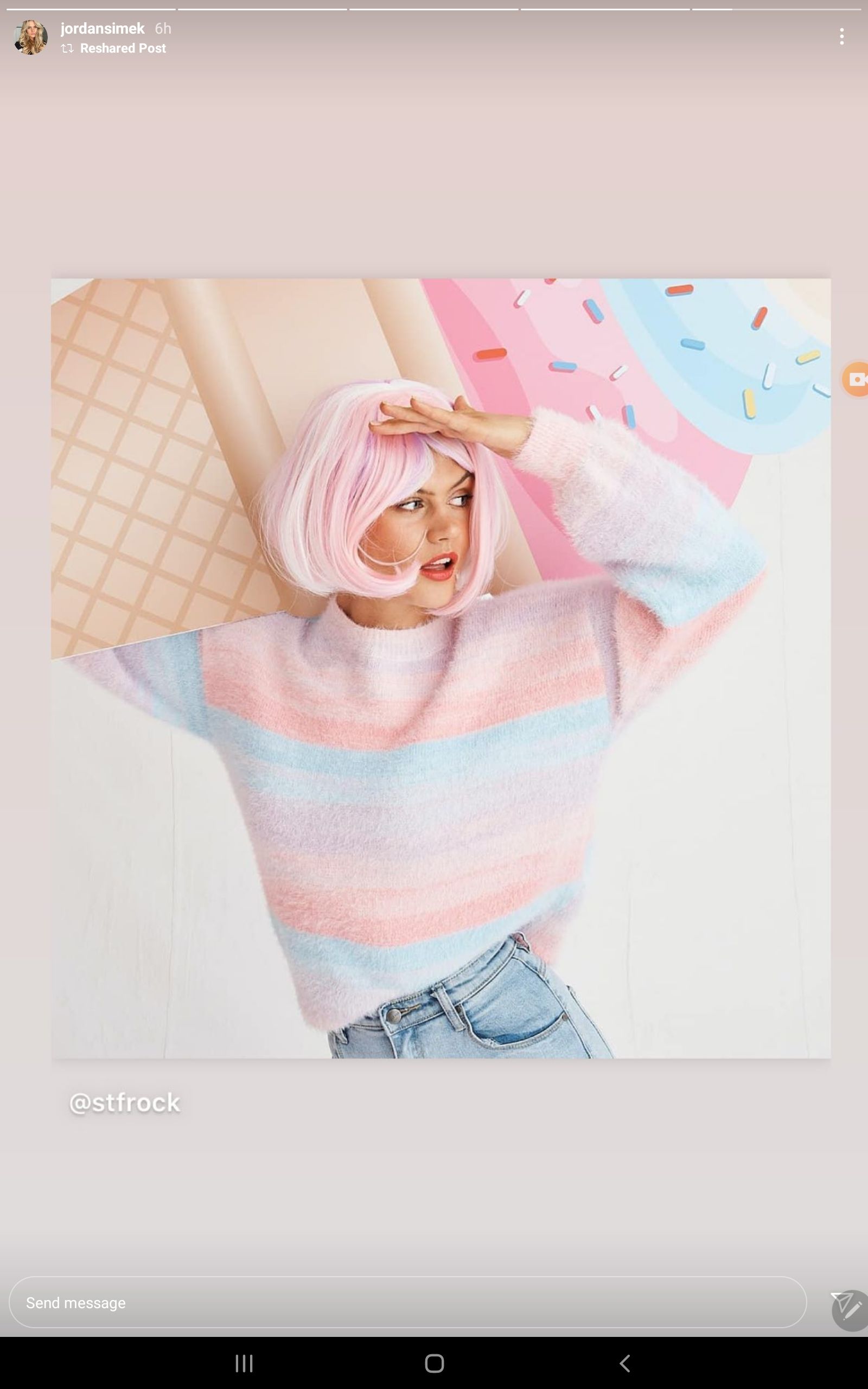Tap the orange camera floating button
This screenshot has height=1389, width=868.
857,379
